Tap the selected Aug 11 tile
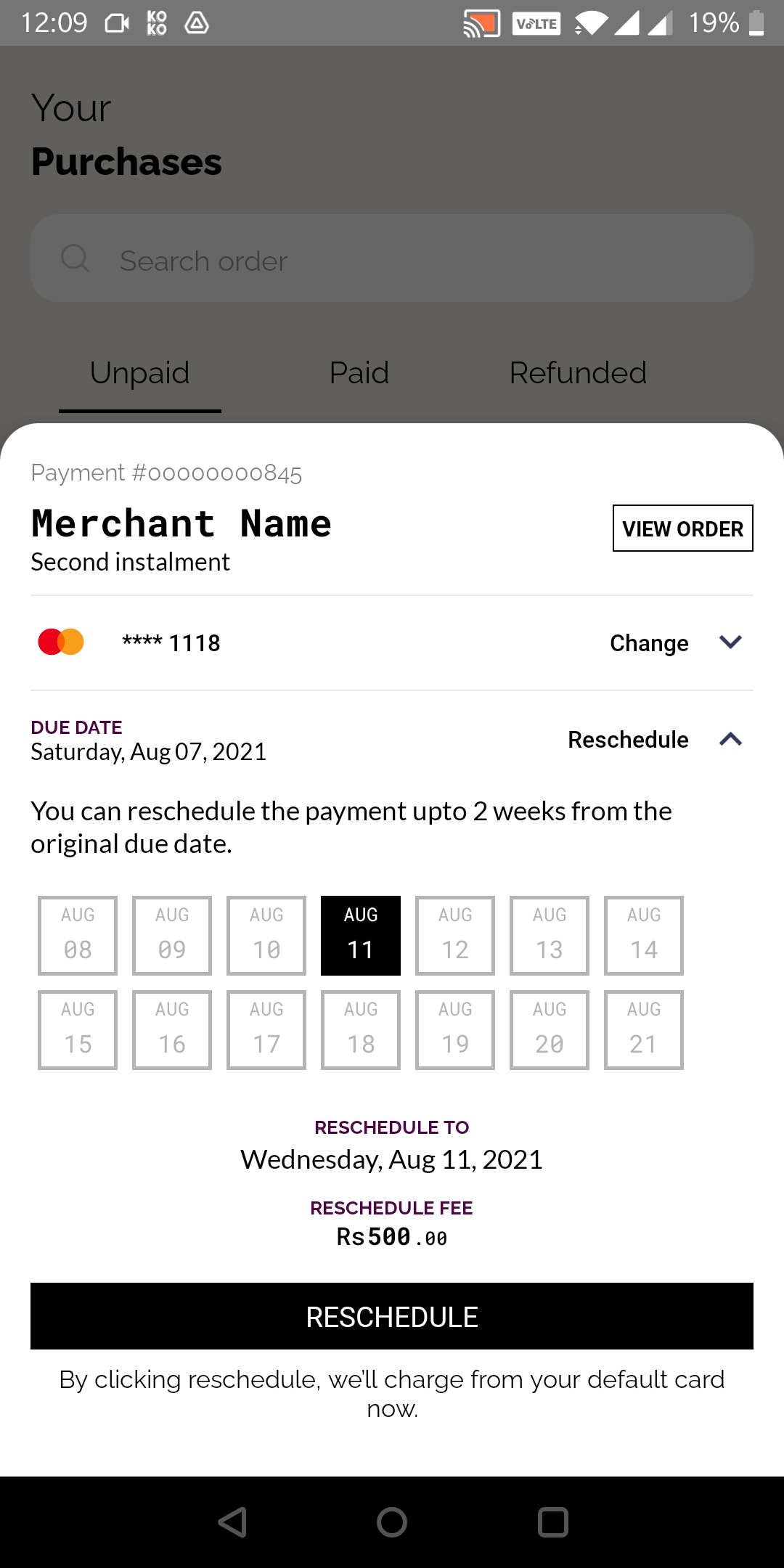Screen dimensions: 784x1568 click(x=361, y=935)
